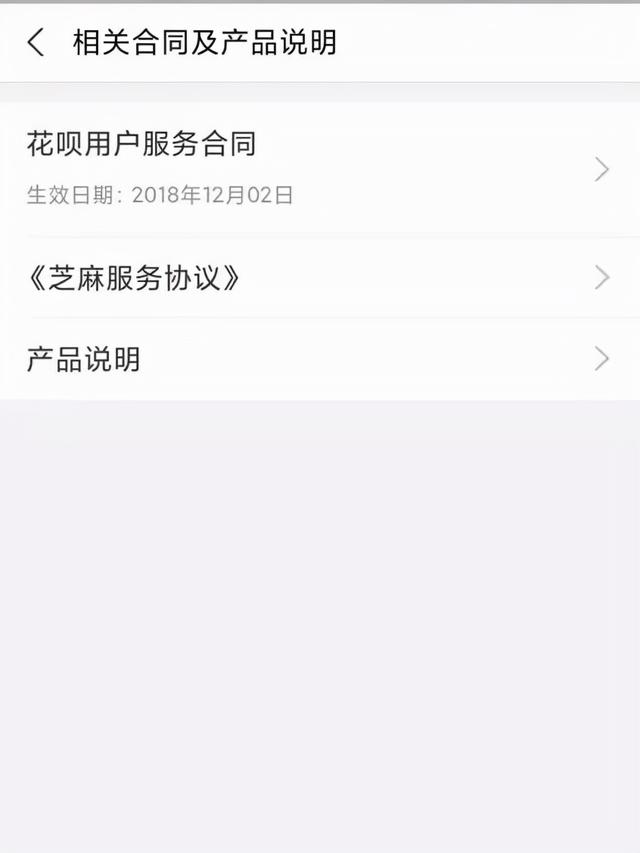Go back using the top-left arrow

pyautogui.click(x=36, y=43)
